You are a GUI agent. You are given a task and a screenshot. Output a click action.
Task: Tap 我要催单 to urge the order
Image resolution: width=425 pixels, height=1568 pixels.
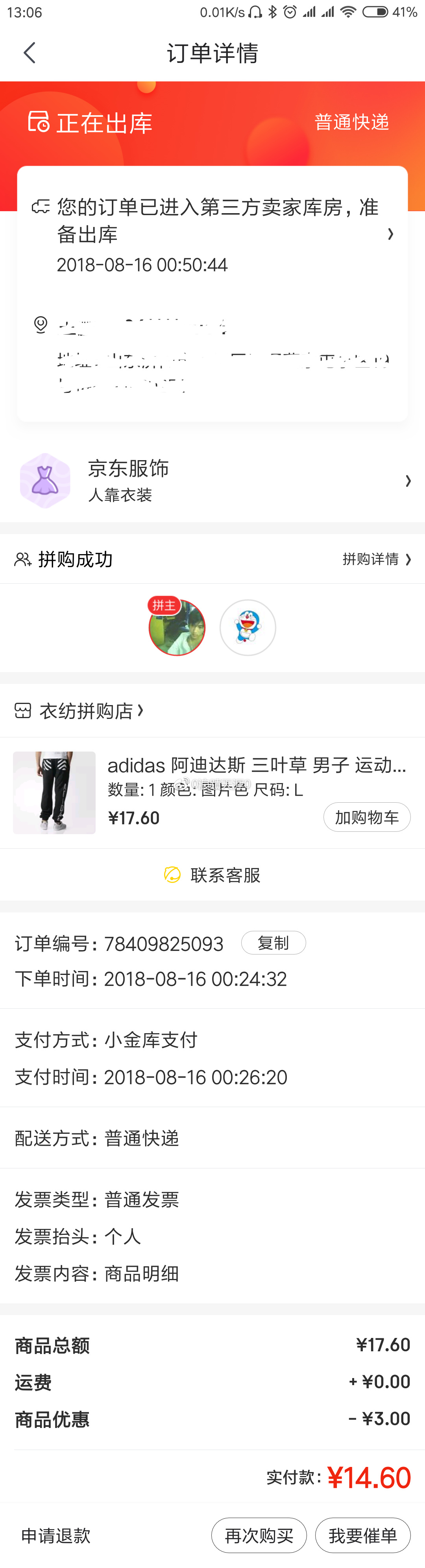pyautogui.click(x=362, y=1536)
